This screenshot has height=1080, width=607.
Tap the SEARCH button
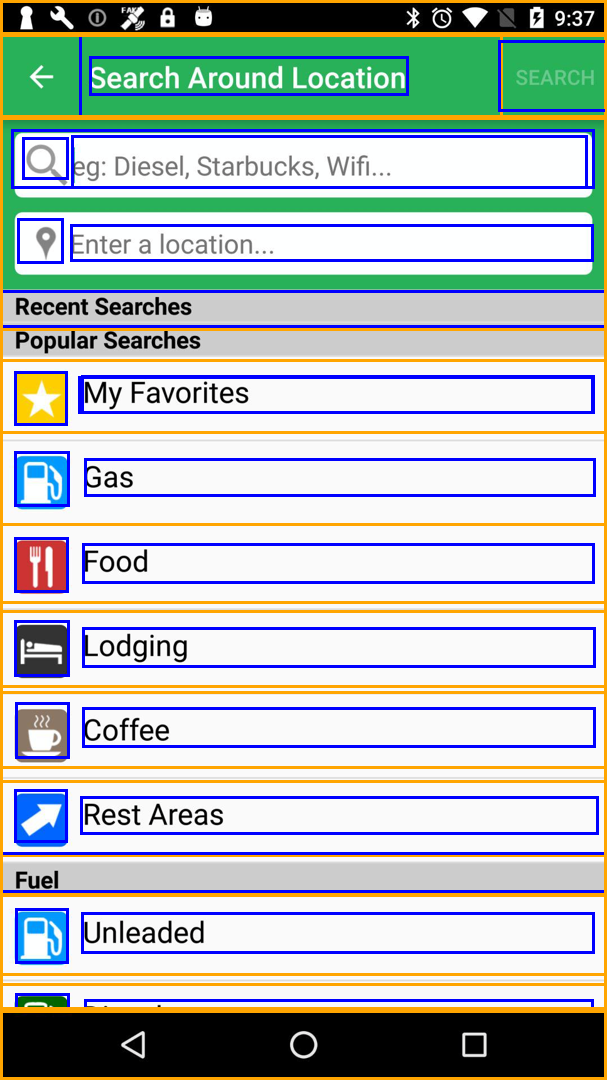553,77
